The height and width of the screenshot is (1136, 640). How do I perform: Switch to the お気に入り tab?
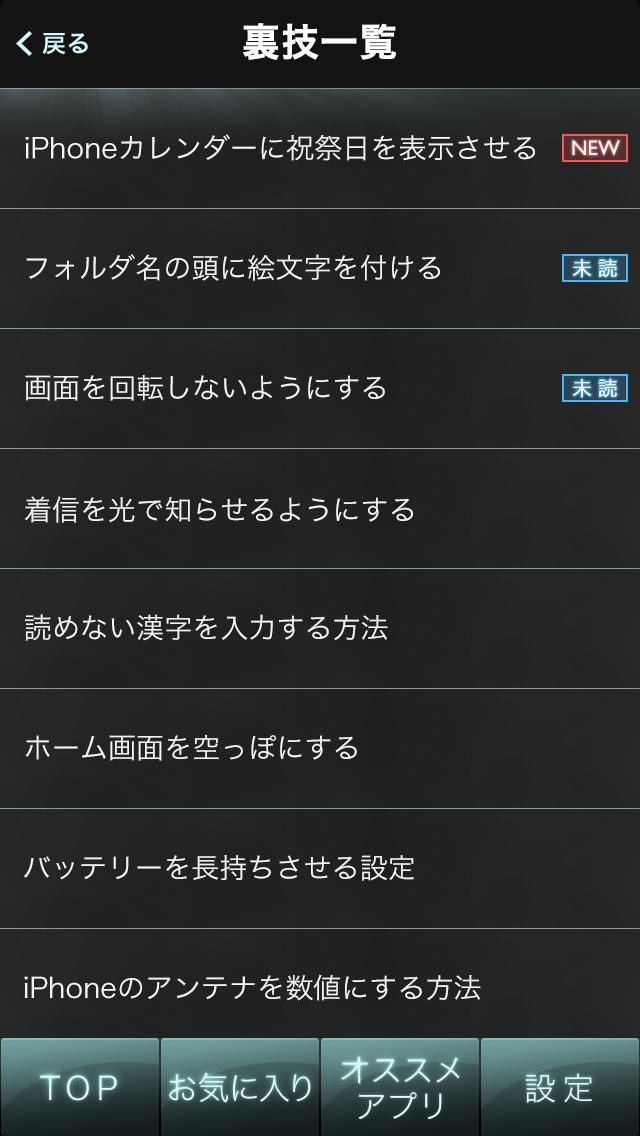[240, 1087]
